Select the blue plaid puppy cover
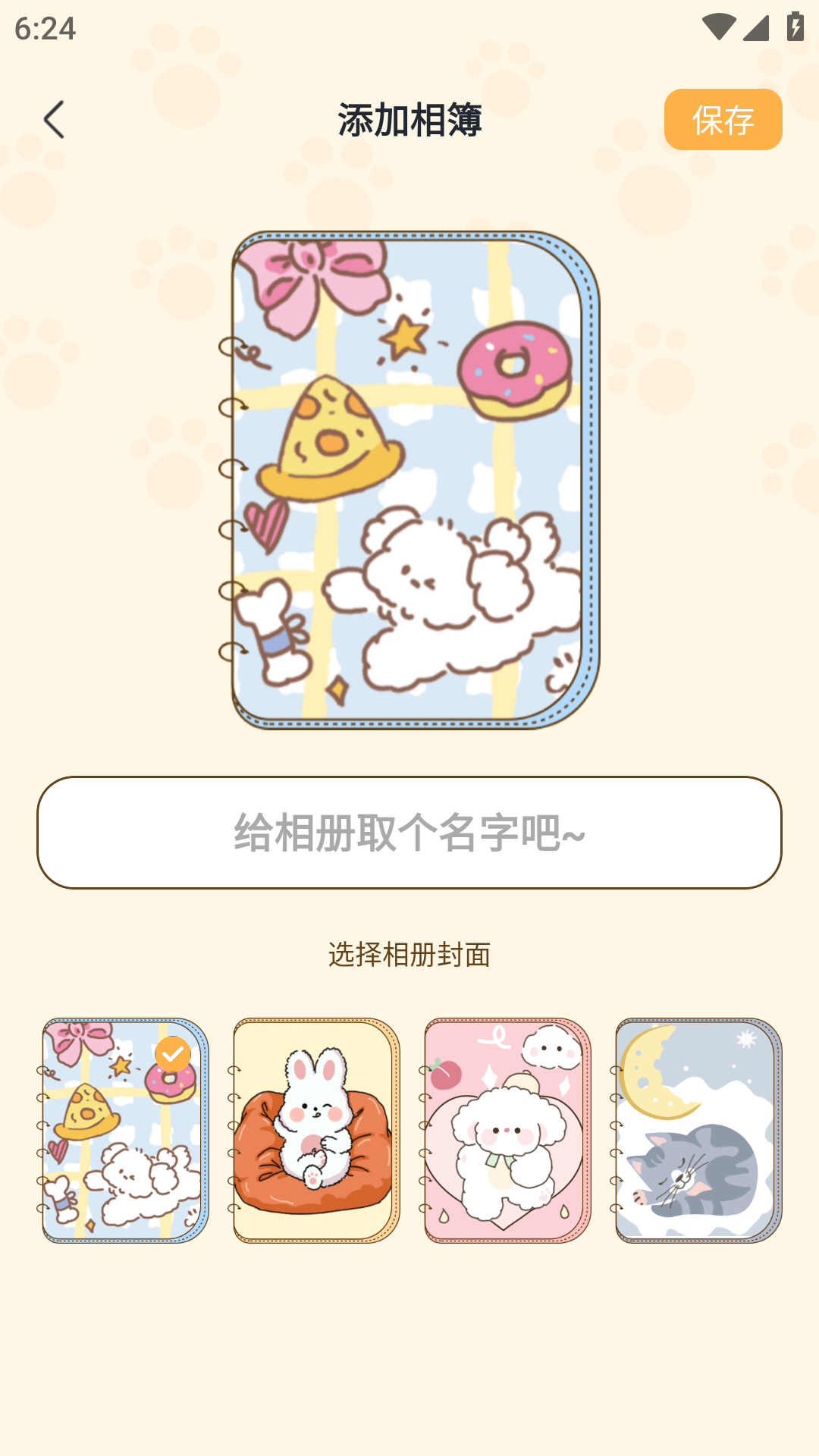Image resolution: width=819 pixels, height=1456 pixels. point(124,1130)
